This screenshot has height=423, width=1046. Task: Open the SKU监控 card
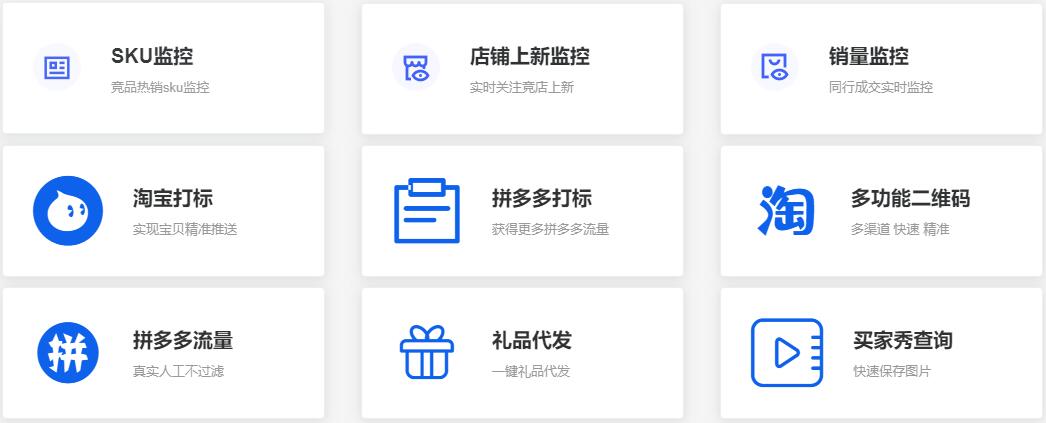pyautogui.click(x=163, y=68)
